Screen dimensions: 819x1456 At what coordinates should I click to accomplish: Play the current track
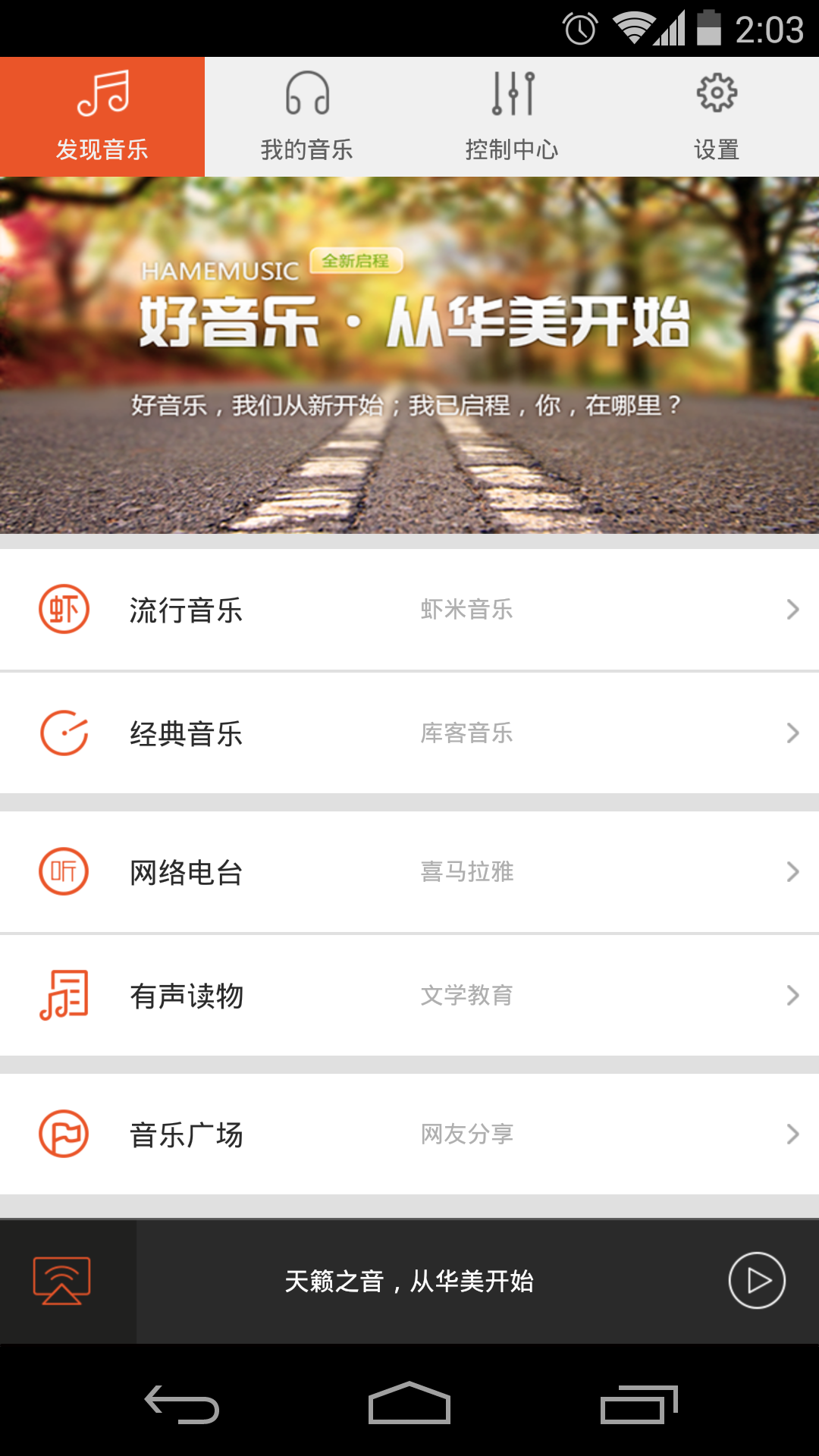757,1281
